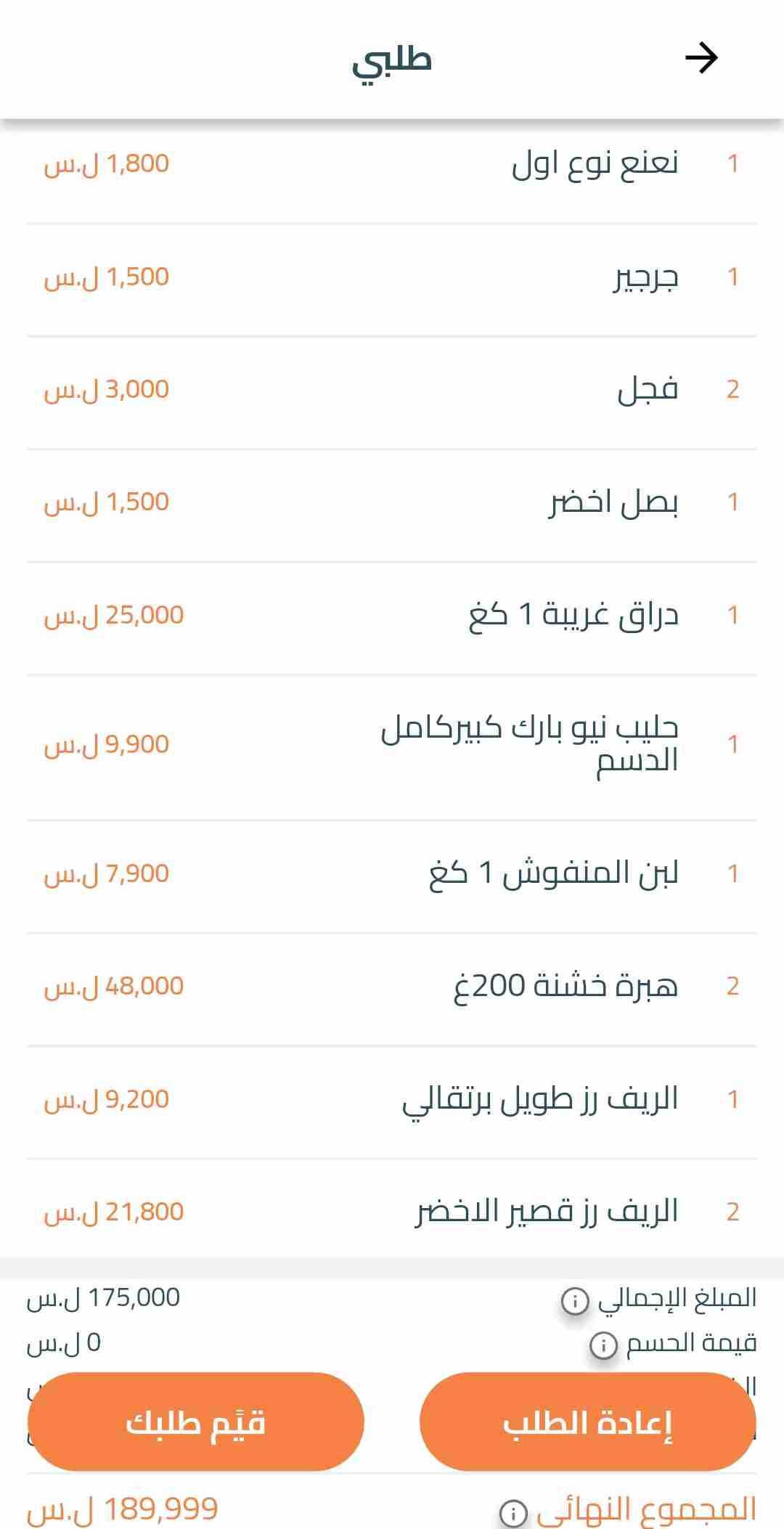Tap the قيّم طلبك rate order button

[x=196, y=1422]
